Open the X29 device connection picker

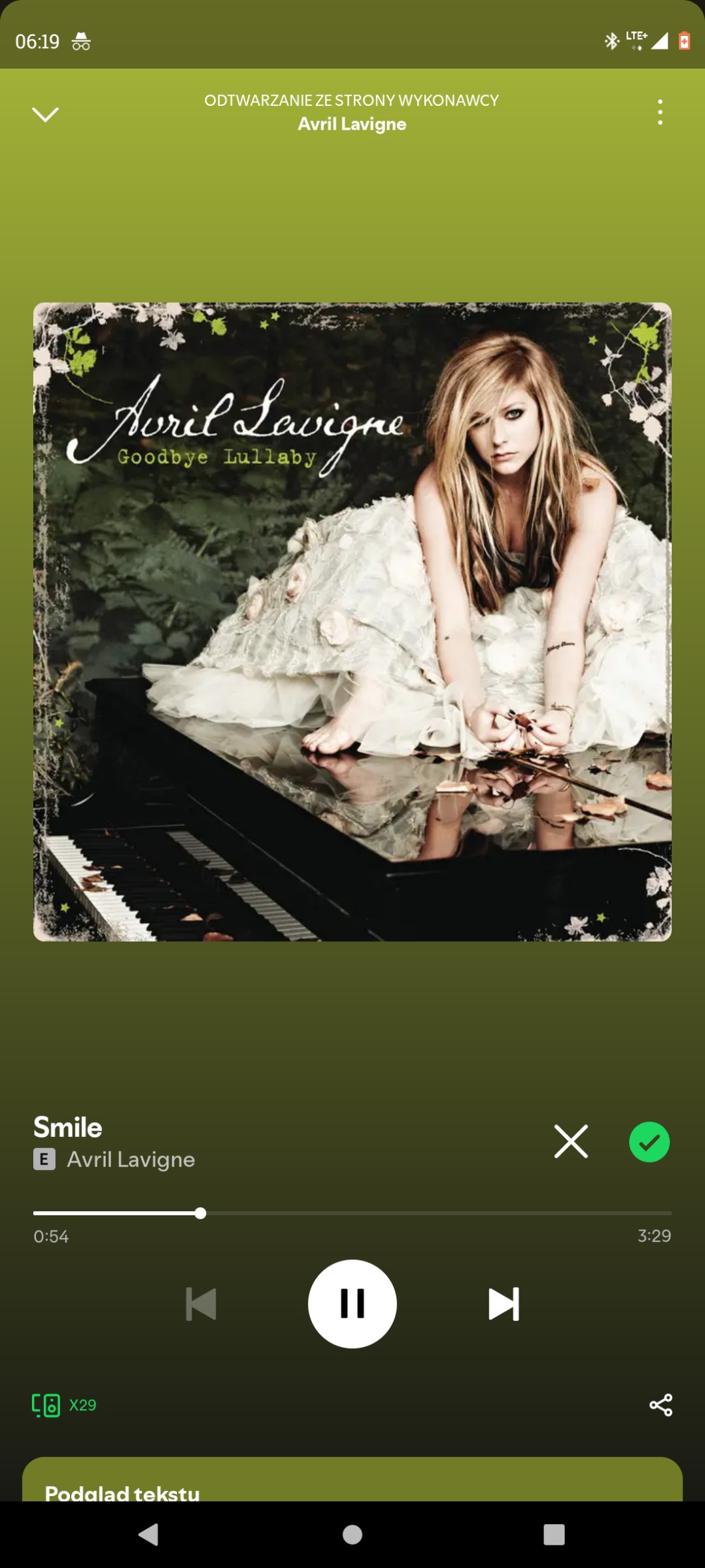(x=65, y=1405)
